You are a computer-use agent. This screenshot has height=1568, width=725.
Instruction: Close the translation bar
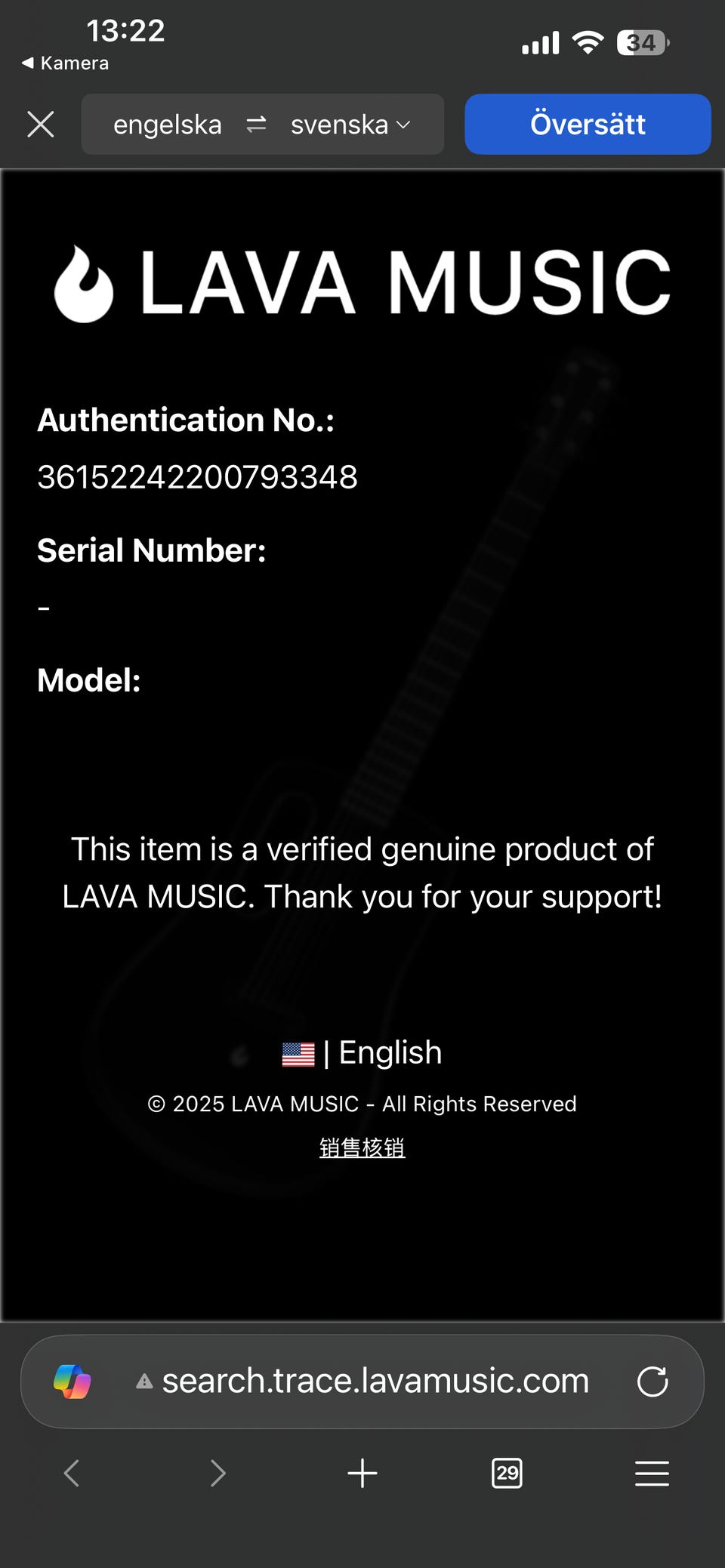(x=41, y=125)
